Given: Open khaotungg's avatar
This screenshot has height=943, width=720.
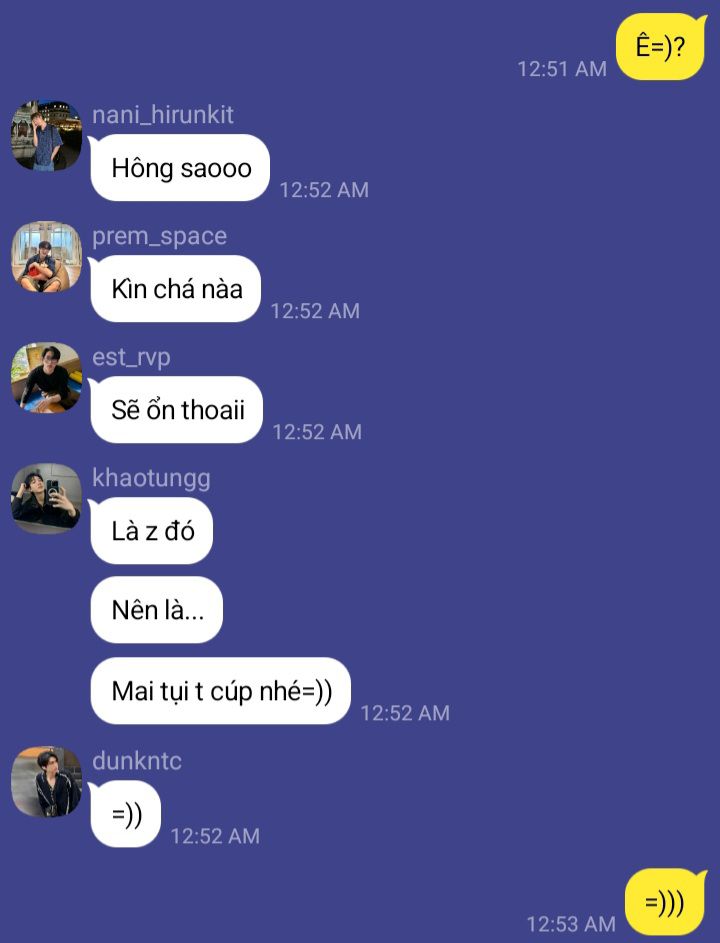Looking at the screenshot, I should 46,498.
